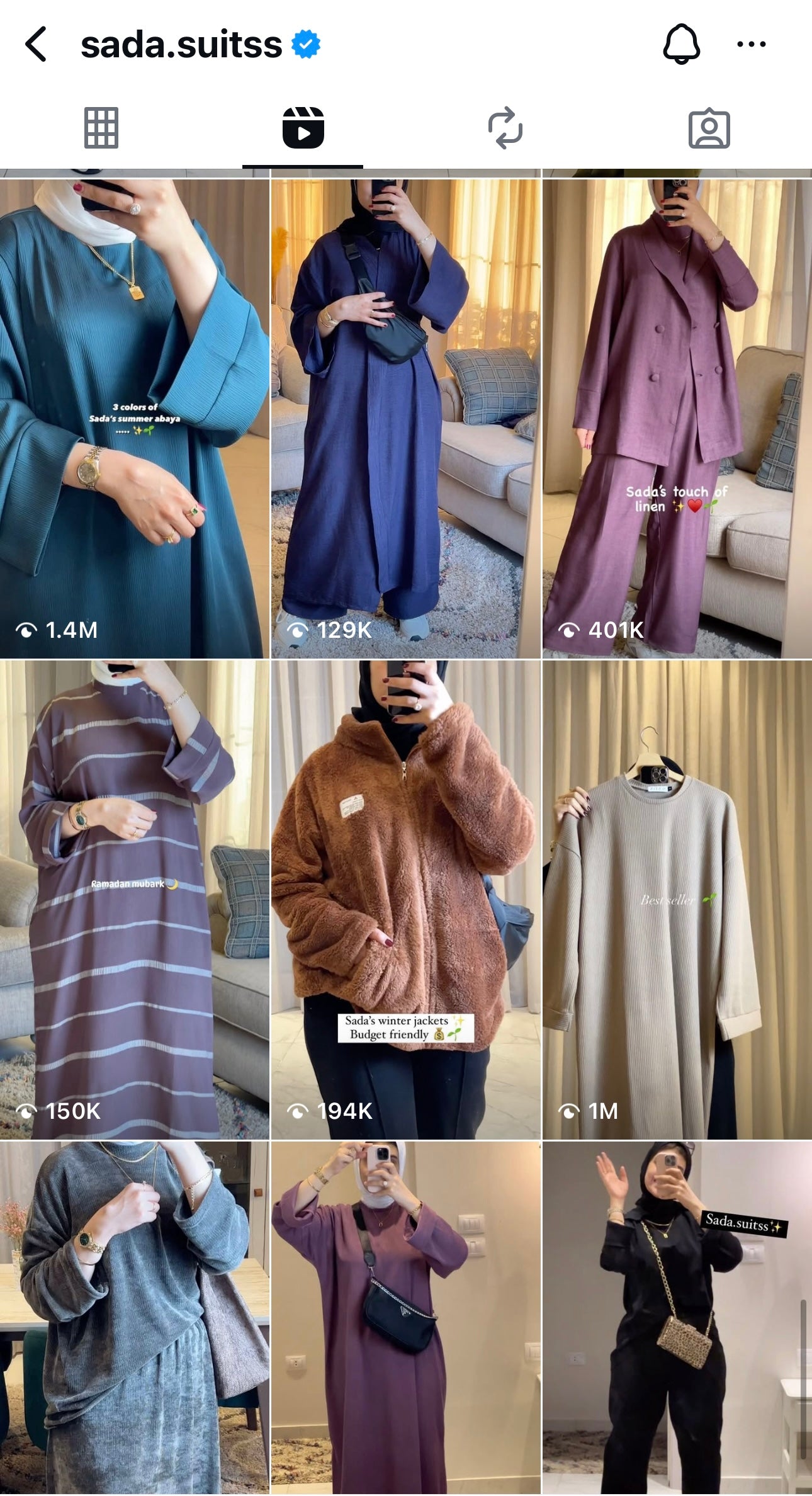The image size is (812, 1496).
Task: Open the Best seller reel with 1M views
Action: pyautogui.click(x=677, y=900)
